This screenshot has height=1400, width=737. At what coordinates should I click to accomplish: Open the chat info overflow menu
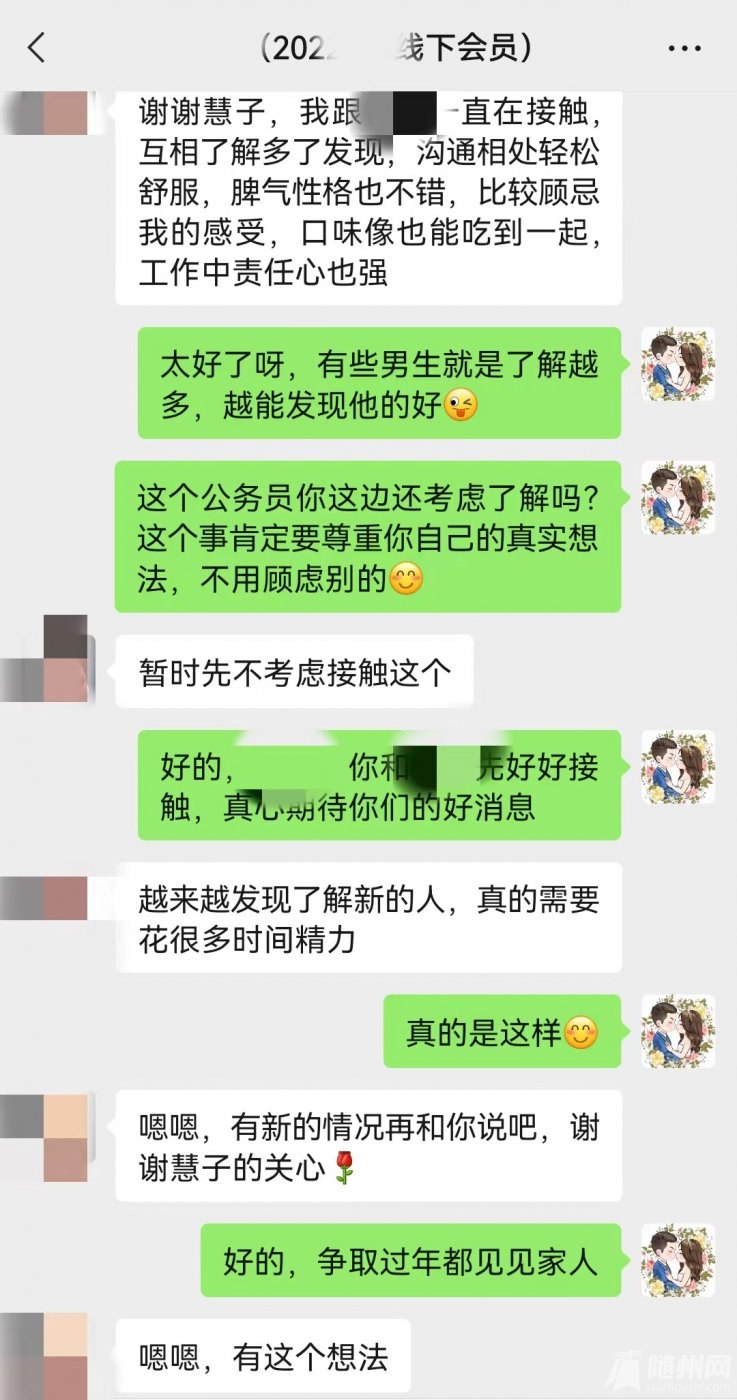(x=683, y=47)
